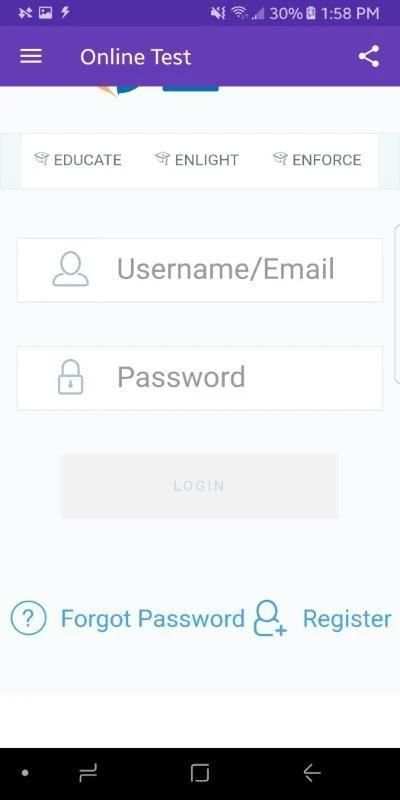Go to the system home screen

pos(199,773)
